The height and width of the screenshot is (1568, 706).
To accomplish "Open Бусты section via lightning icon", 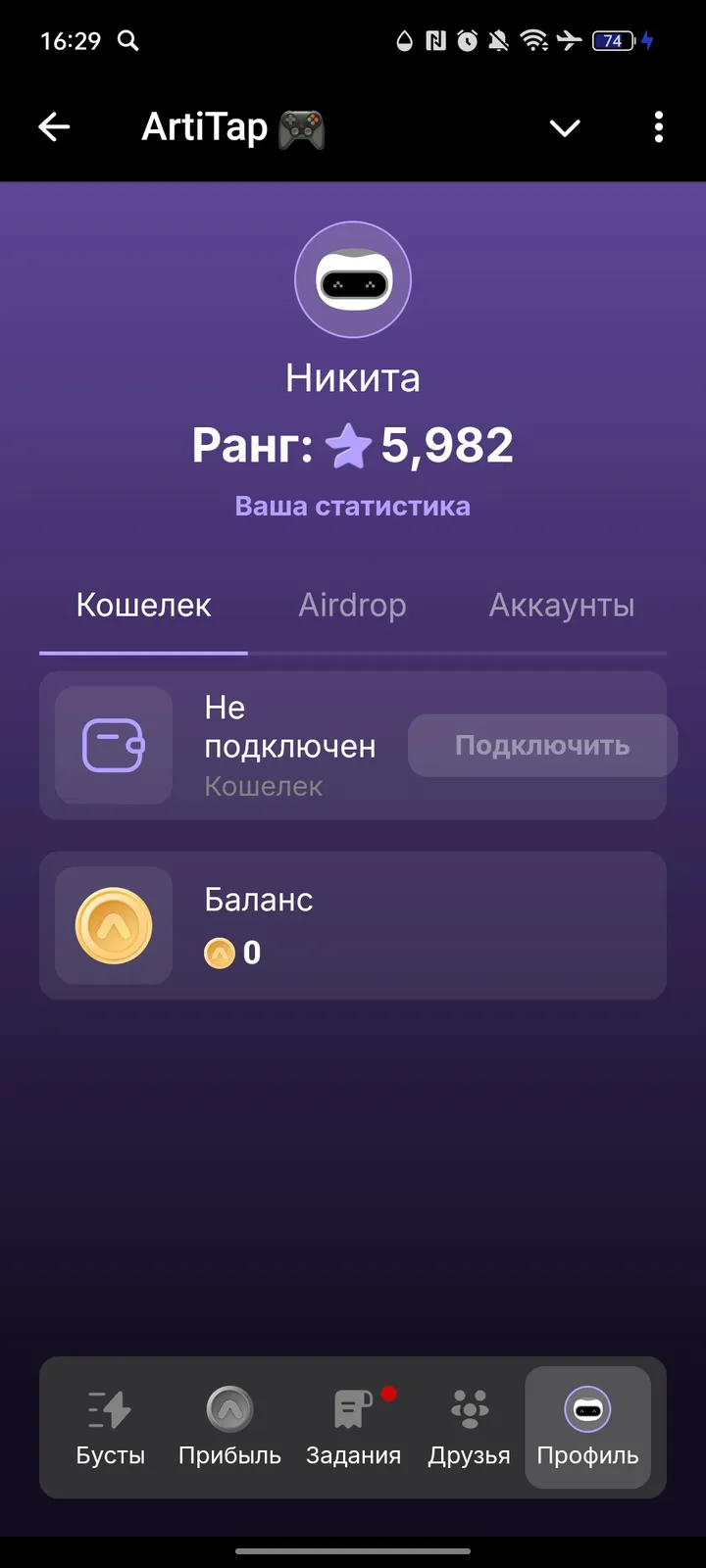I will [110, 1408].
